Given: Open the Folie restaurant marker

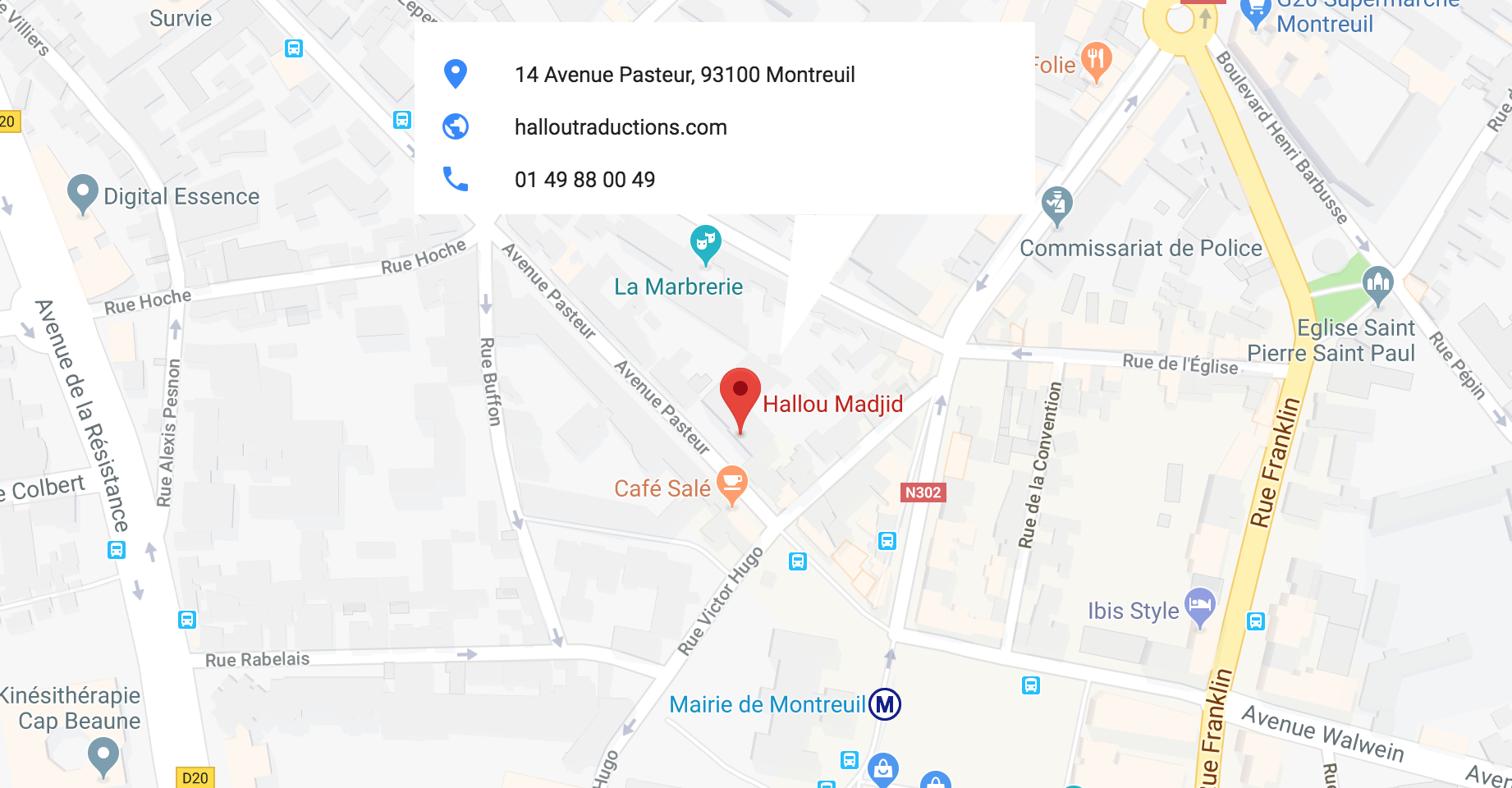Looking at the screenshot, I should click(1096, 60).
